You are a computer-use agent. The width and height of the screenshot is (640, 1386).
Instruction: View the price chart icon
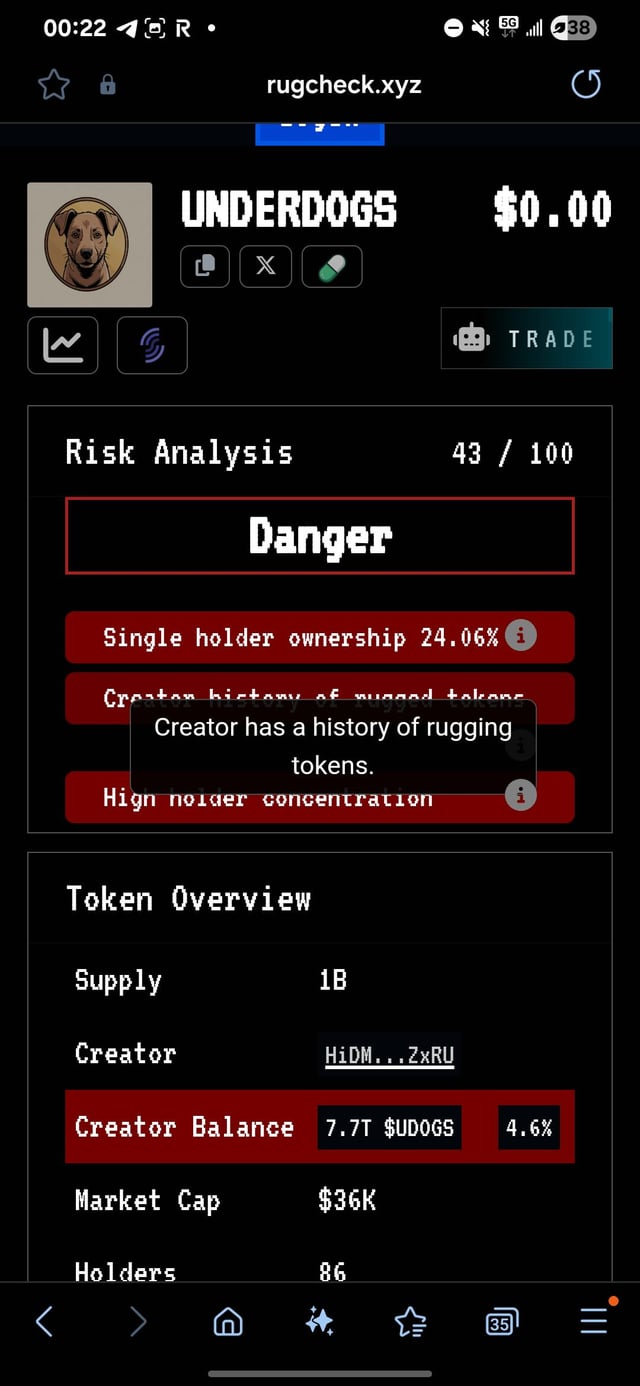[63, 345]
